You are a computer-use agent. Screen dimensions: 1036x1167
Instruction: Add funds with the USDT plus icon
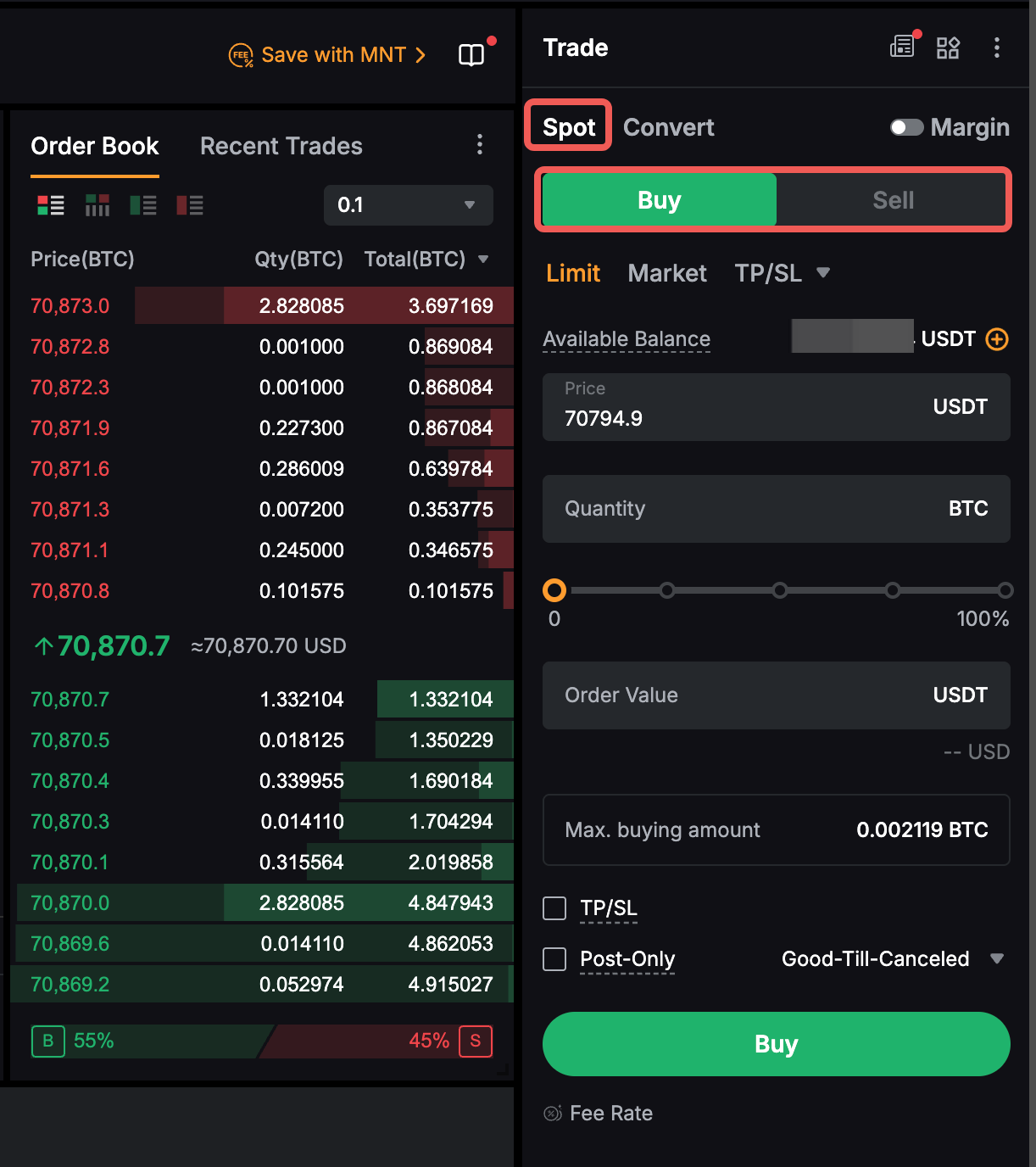click(997, 339)
